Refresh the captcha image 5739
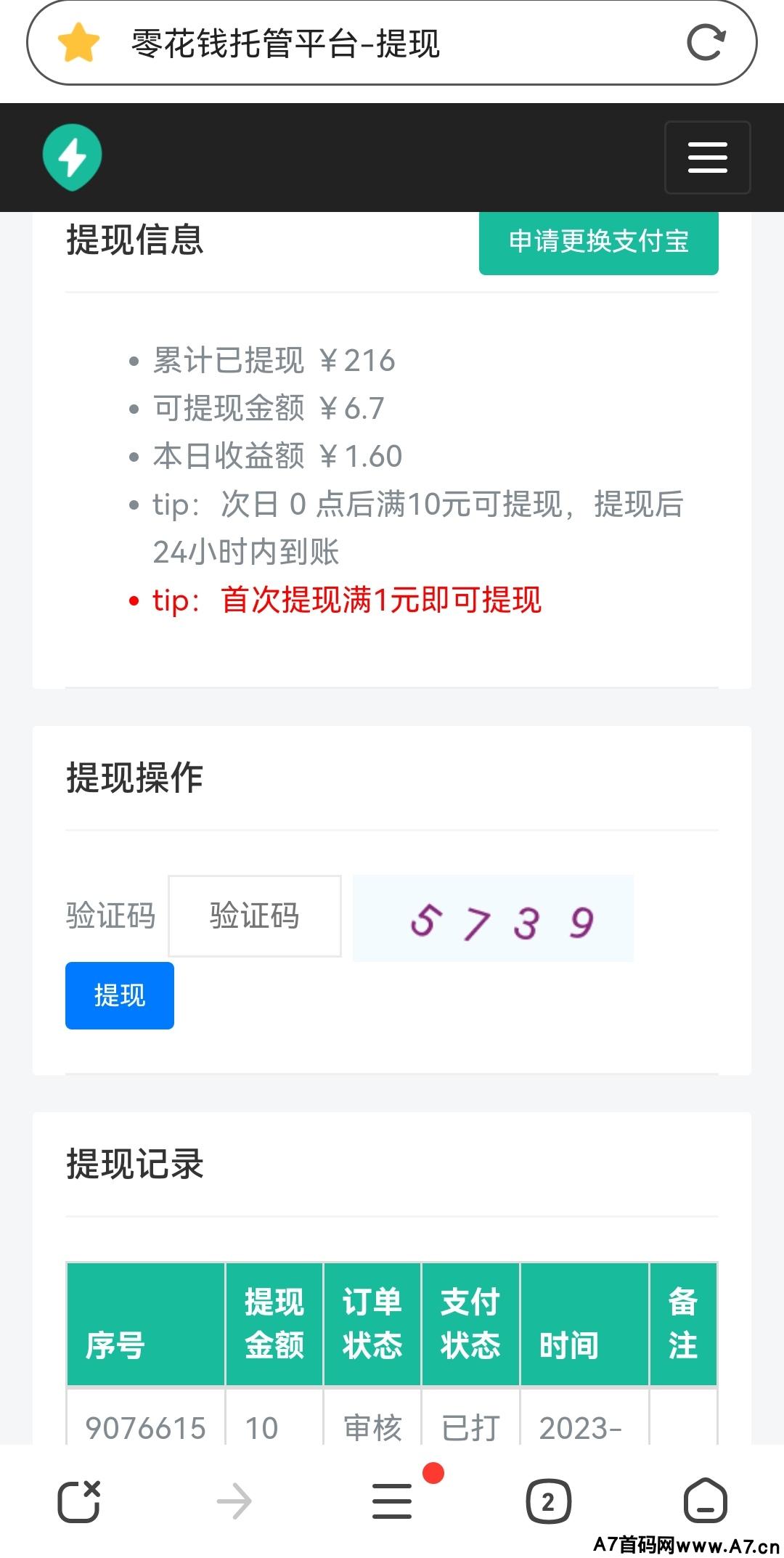 [x=493, y=918]
